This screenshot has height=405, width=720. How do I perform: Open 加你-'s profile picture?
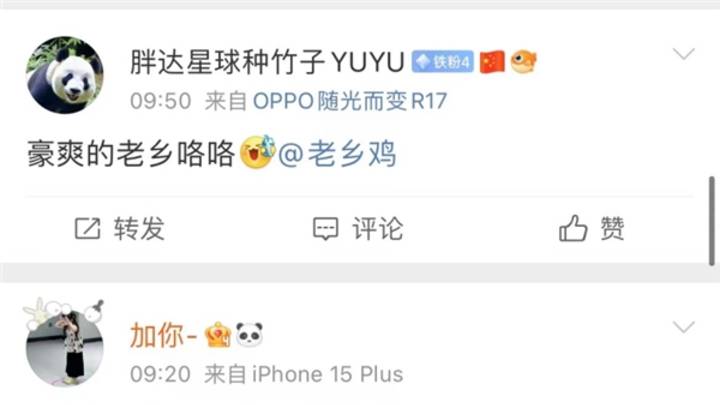(x=65, y=347)
